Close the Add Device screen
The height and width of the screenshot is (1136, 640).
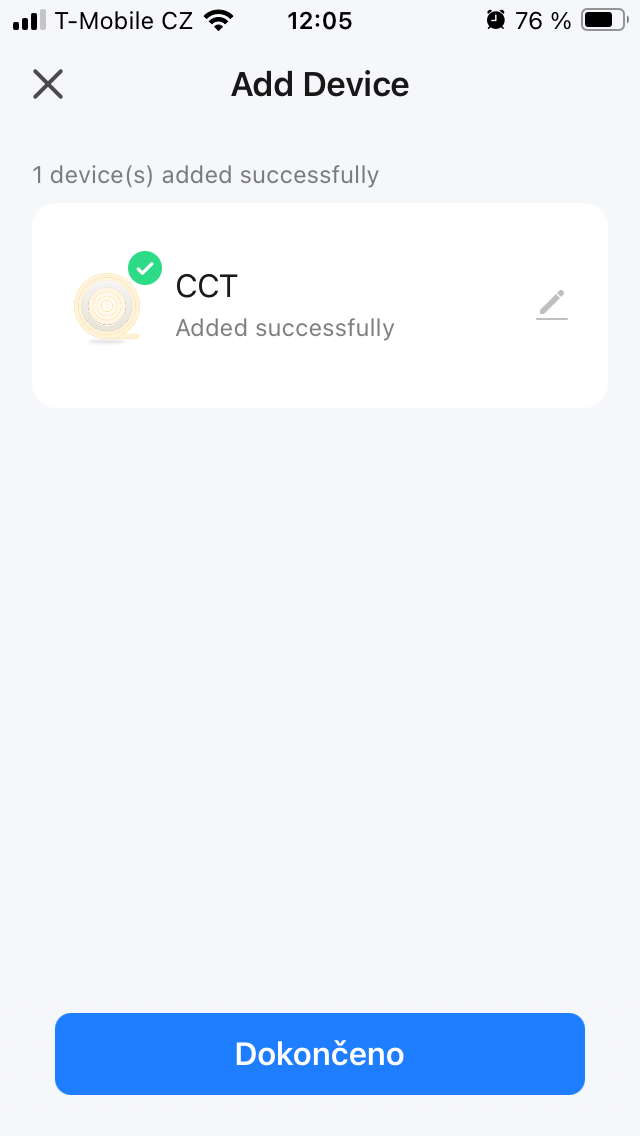(x=47, y=85)
